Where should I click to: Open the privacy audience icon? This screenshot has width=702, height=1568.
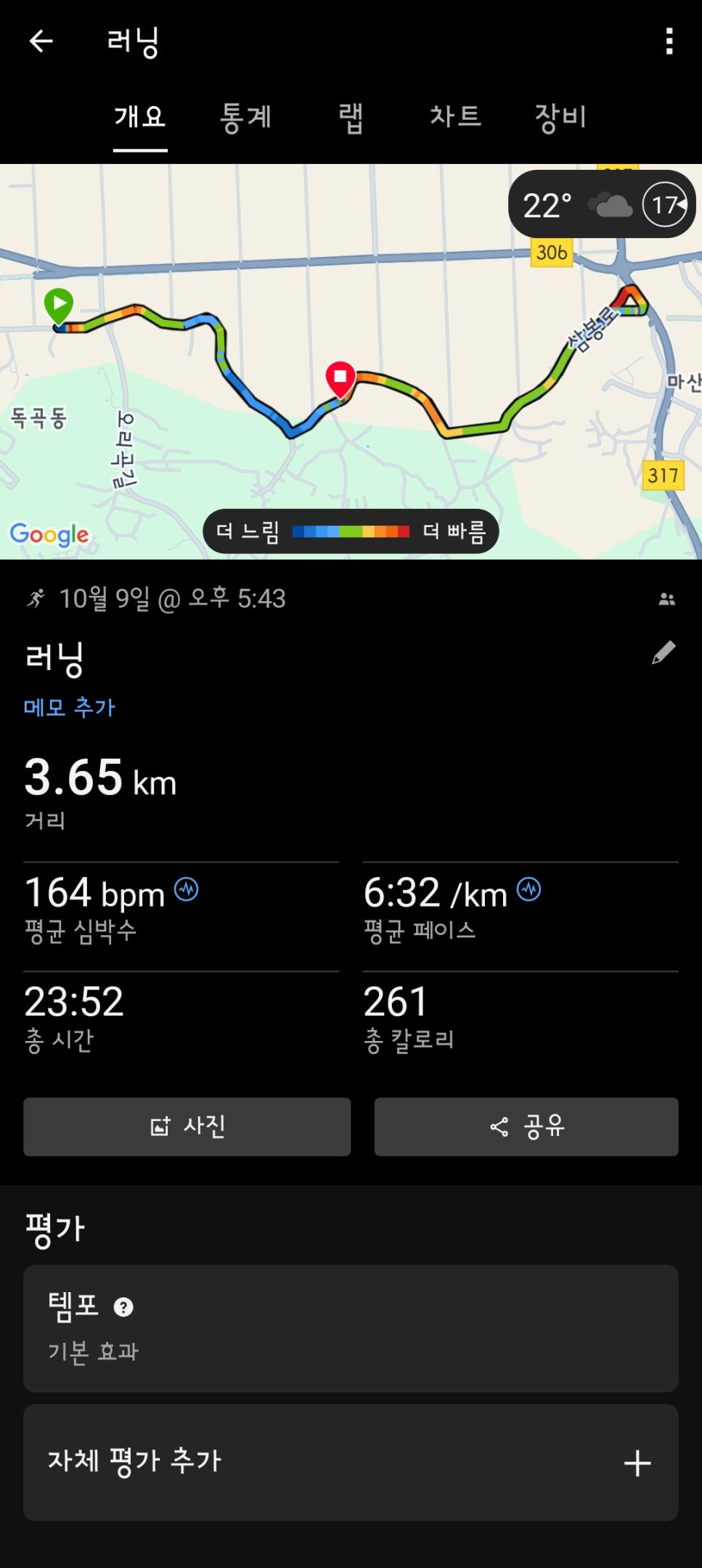666,600
